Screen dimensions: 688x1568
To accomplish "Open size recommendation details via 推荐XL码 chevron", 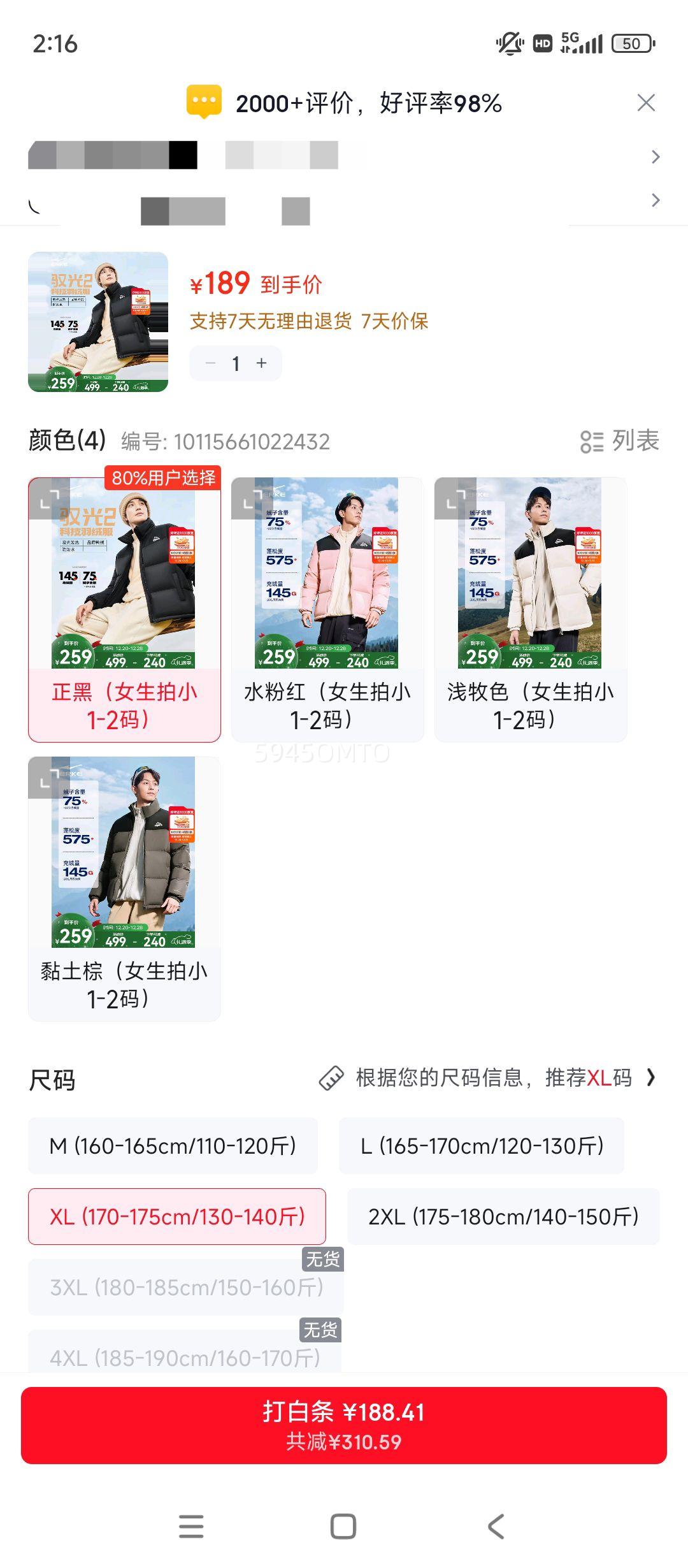I will point(650,1078).
